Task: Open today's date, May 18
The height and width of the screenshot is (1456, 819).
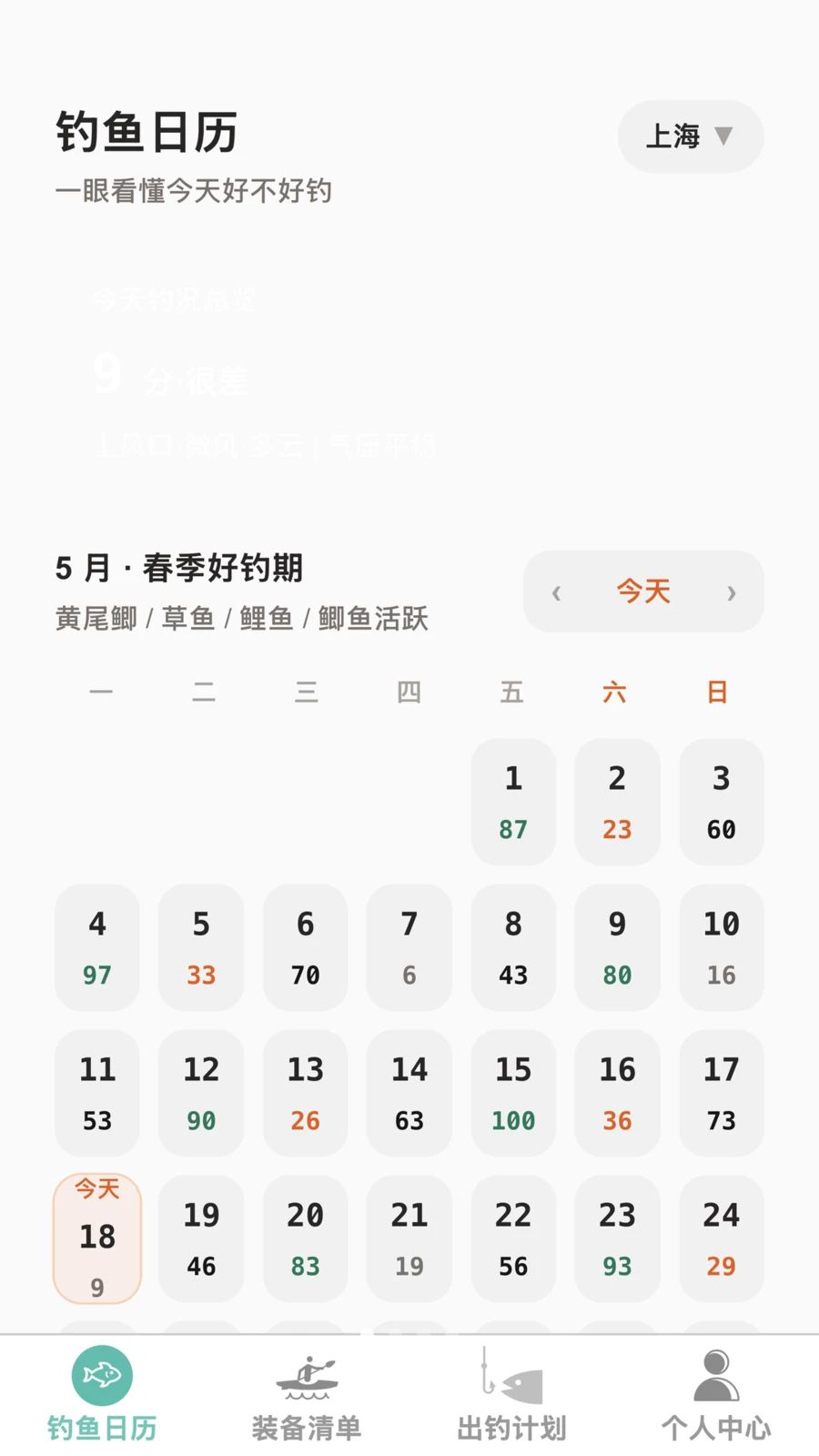Action: click(x=97, y=1239)
